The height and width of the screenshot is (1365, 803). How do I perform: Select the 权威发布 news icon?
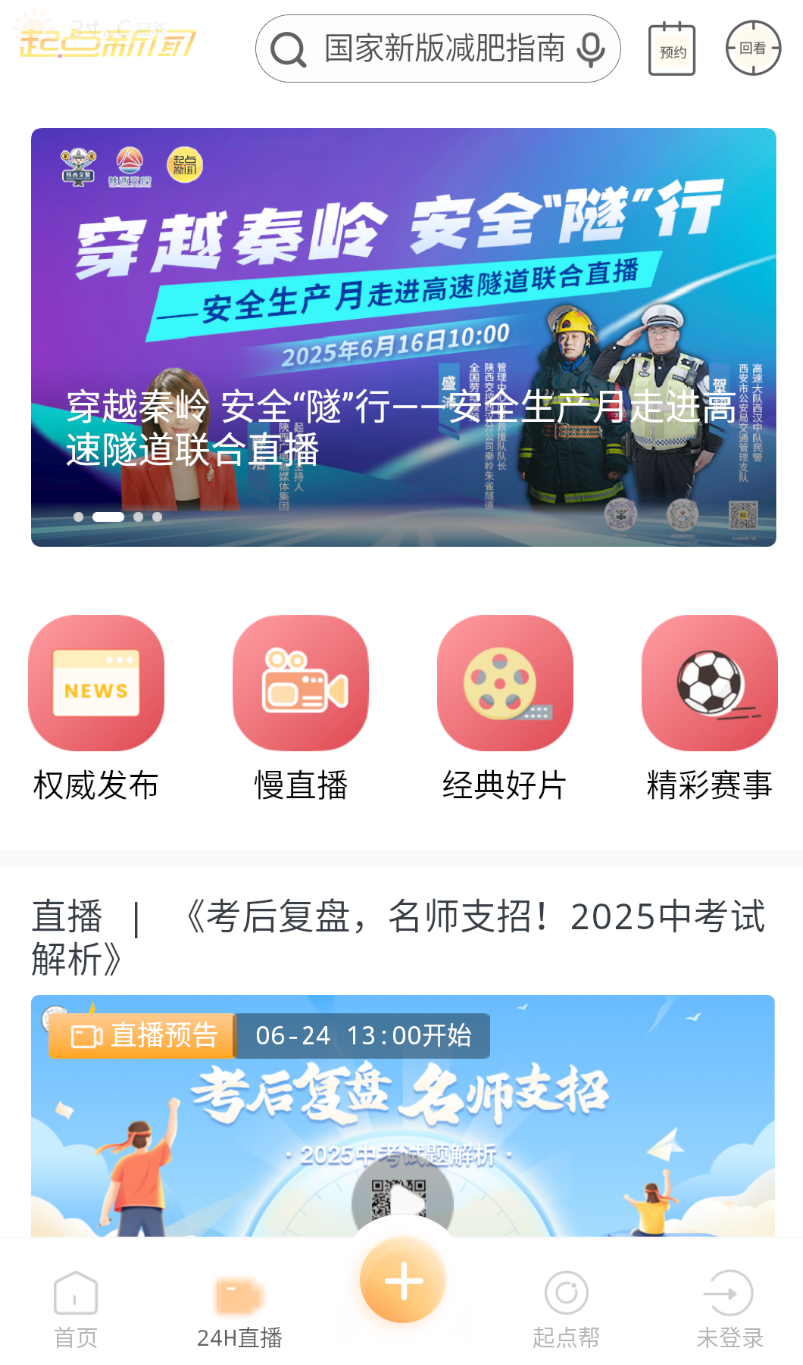(x=96, y=683)
